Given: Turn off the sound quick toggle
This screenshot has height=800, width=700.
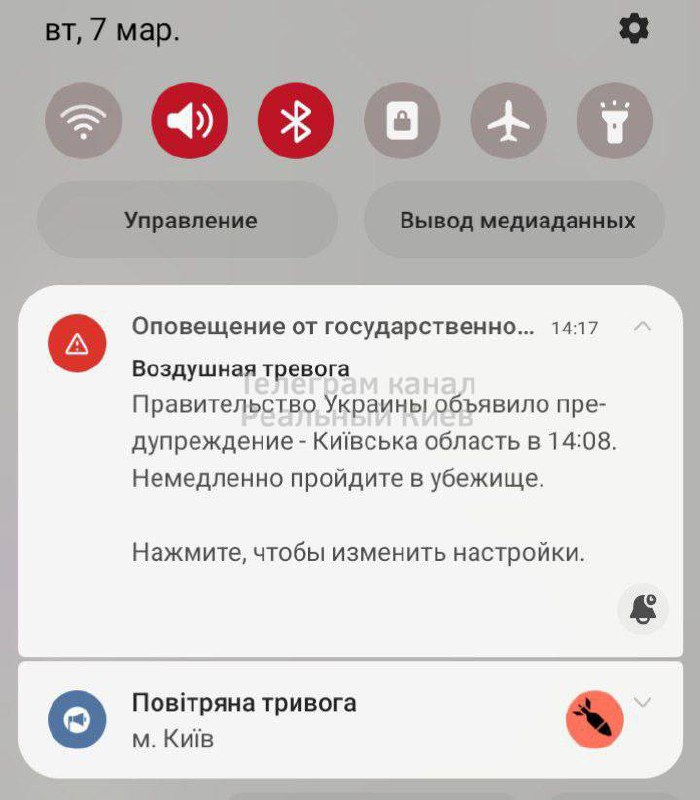Looking at the screenshot, I should [x=190, y=121].
